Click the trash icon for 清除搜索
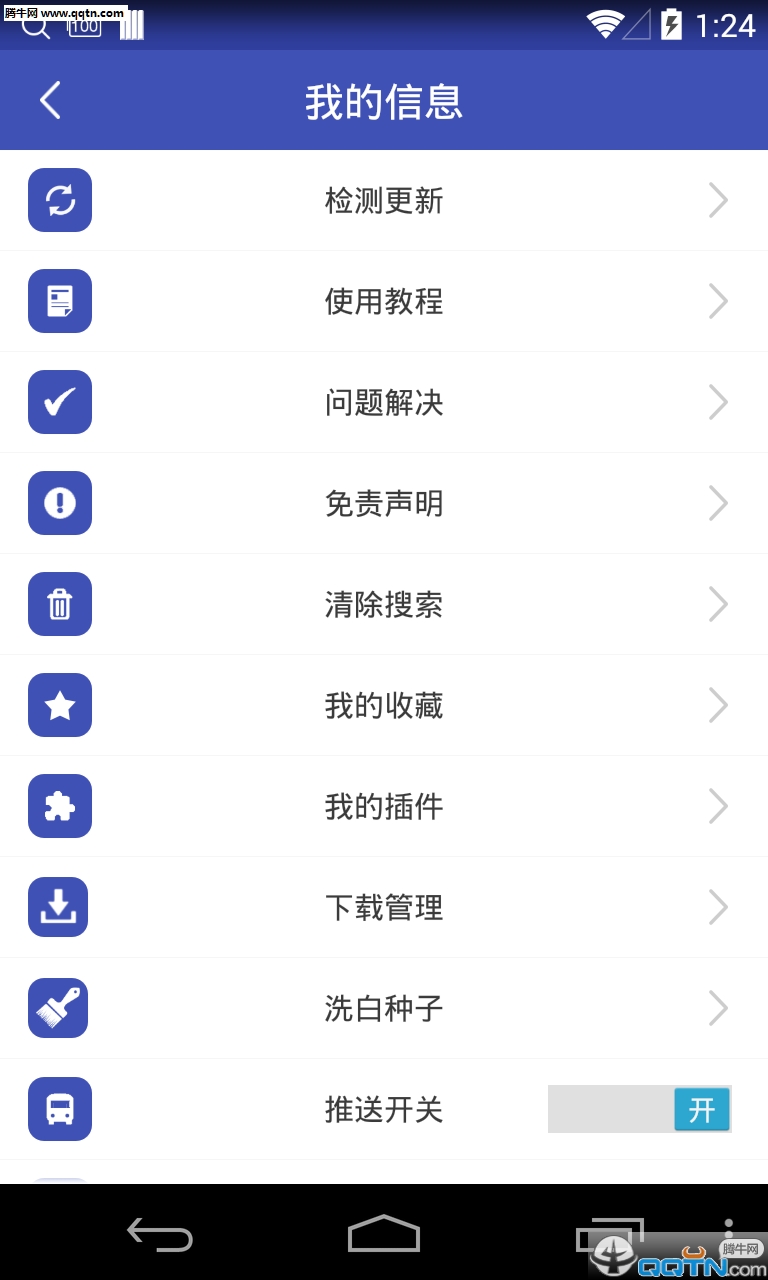This screenshot has width=768, height=1280. click(59, 604)
